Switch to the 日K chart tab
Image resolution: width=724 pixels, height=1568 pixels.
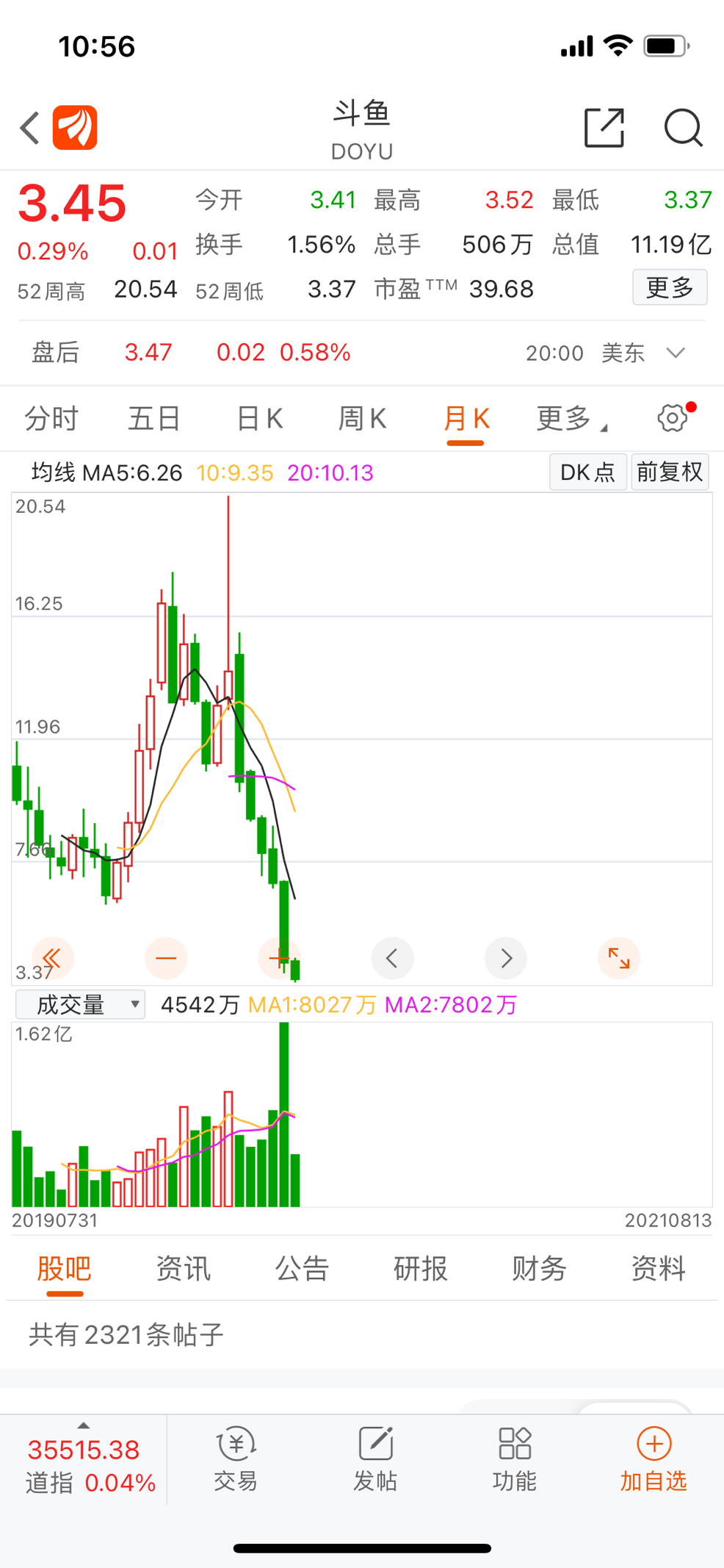pyautogui.click(x=259, y=419)
